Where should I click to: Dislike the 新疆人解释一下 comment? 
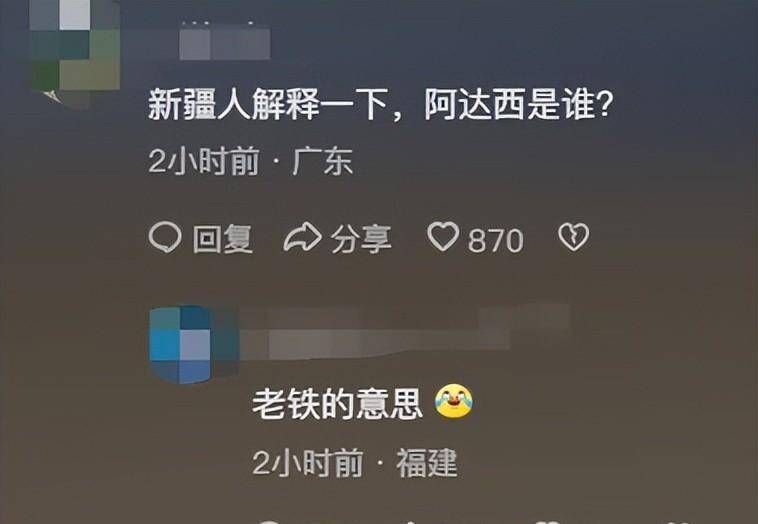(573, 238)
